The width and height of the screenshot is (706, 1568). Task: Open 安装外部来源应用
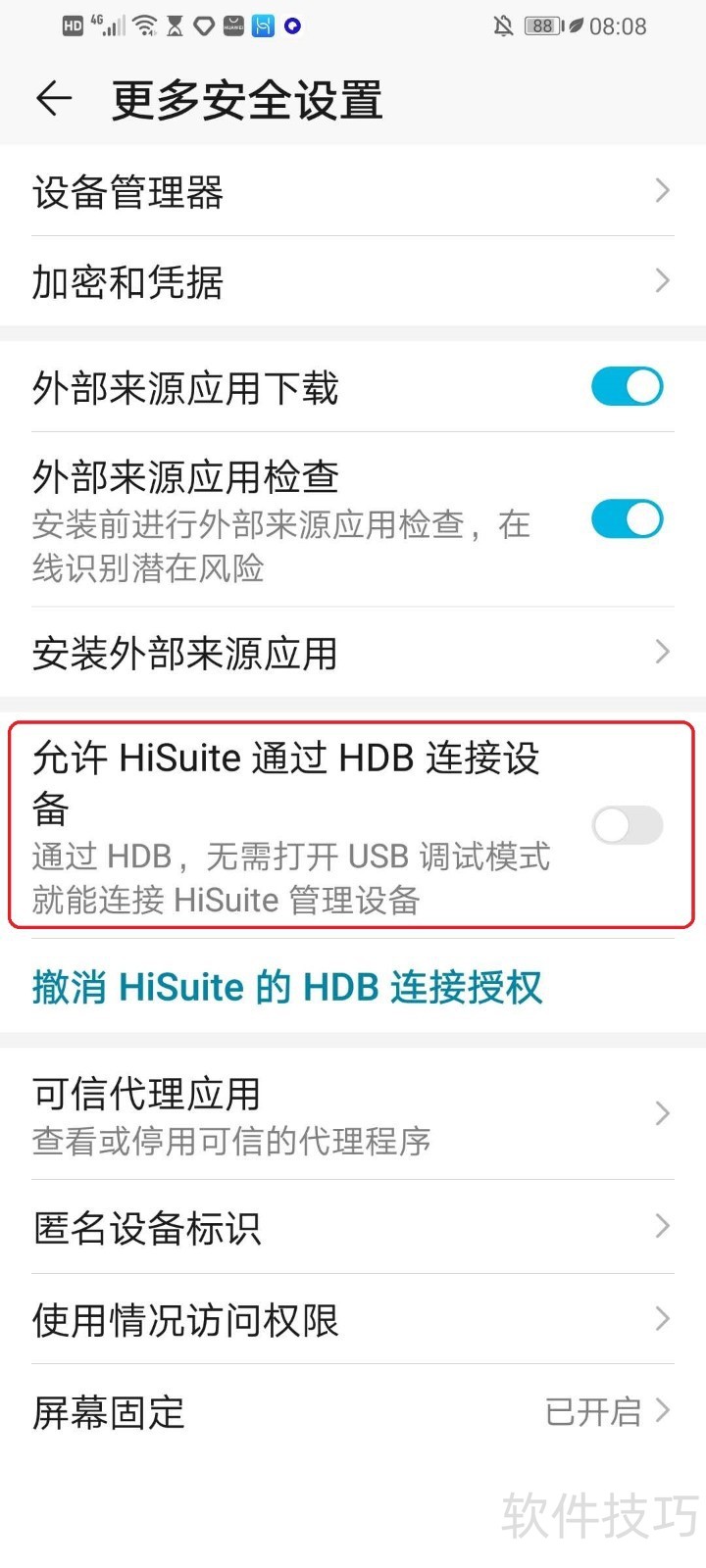pos(353,653)
